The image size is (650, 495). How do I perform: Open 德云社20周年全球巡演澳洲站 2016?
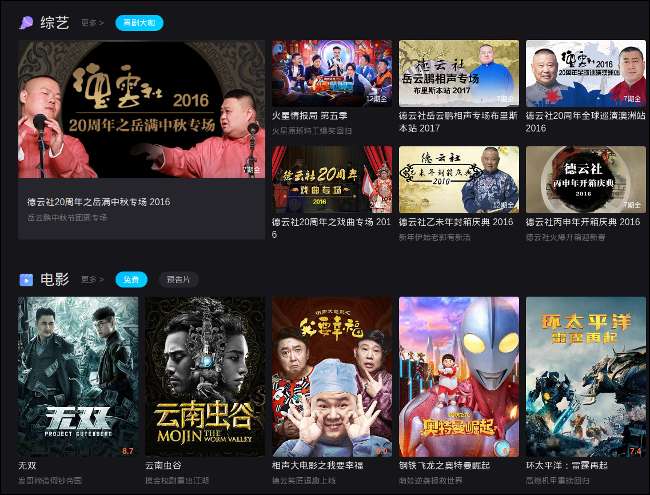585,73
